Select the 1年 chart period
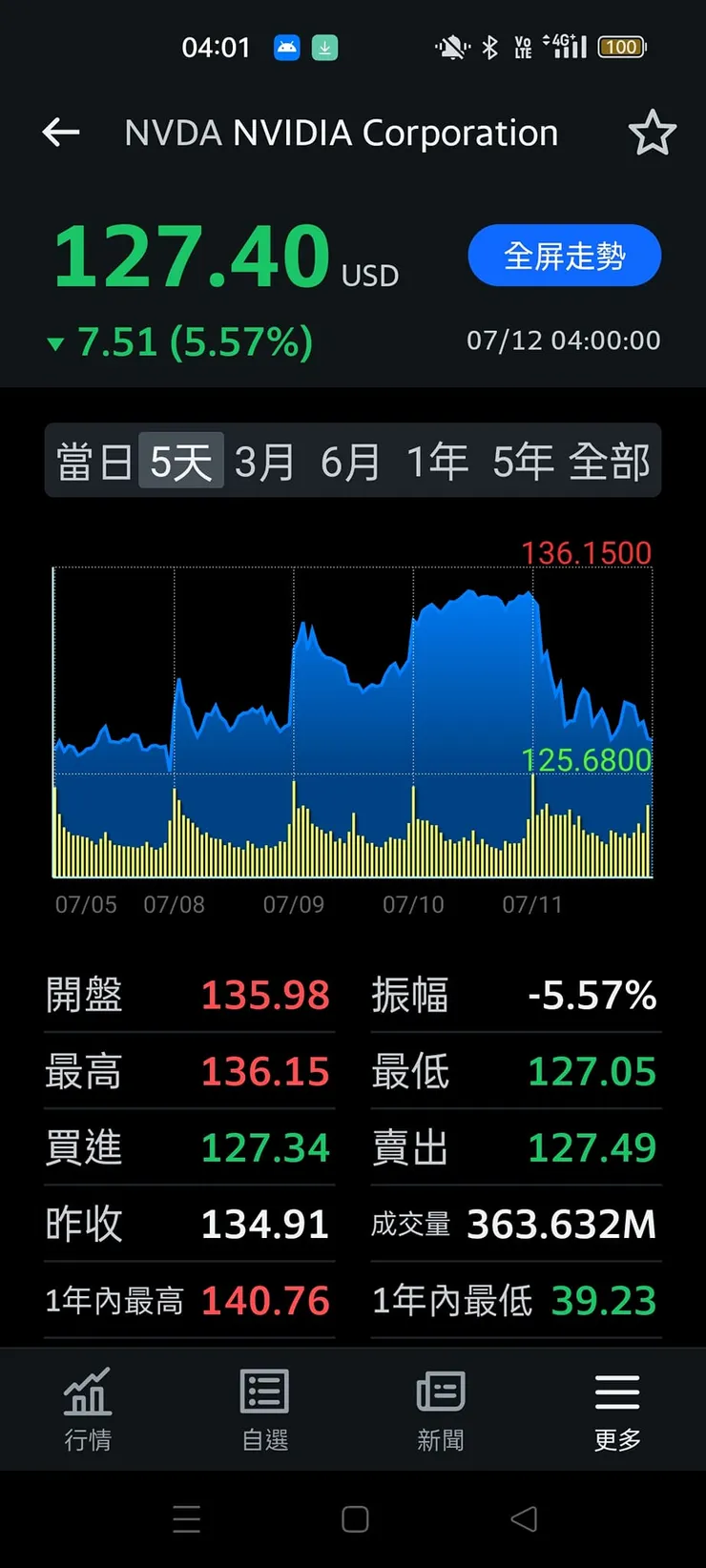This screenshot has width=706, height=1568. coord(437,460)
